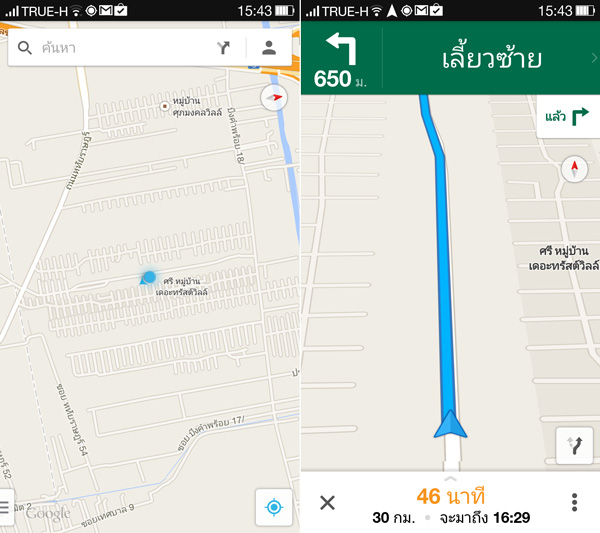
Task: Tap the แล้ว next turn chip
Action: point(568,118)
